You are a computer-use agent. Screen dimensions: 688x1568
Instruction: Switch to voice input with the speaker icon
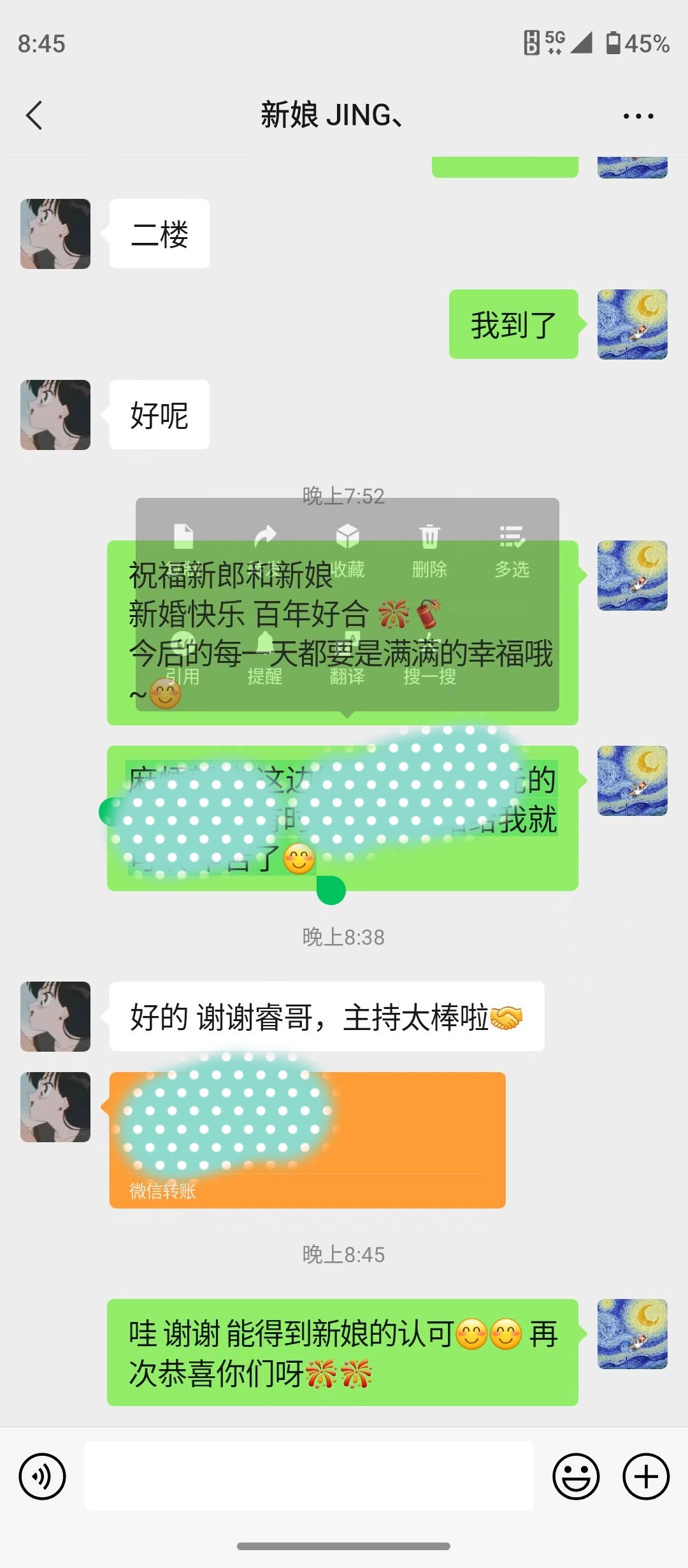(x=42, y=1476)
